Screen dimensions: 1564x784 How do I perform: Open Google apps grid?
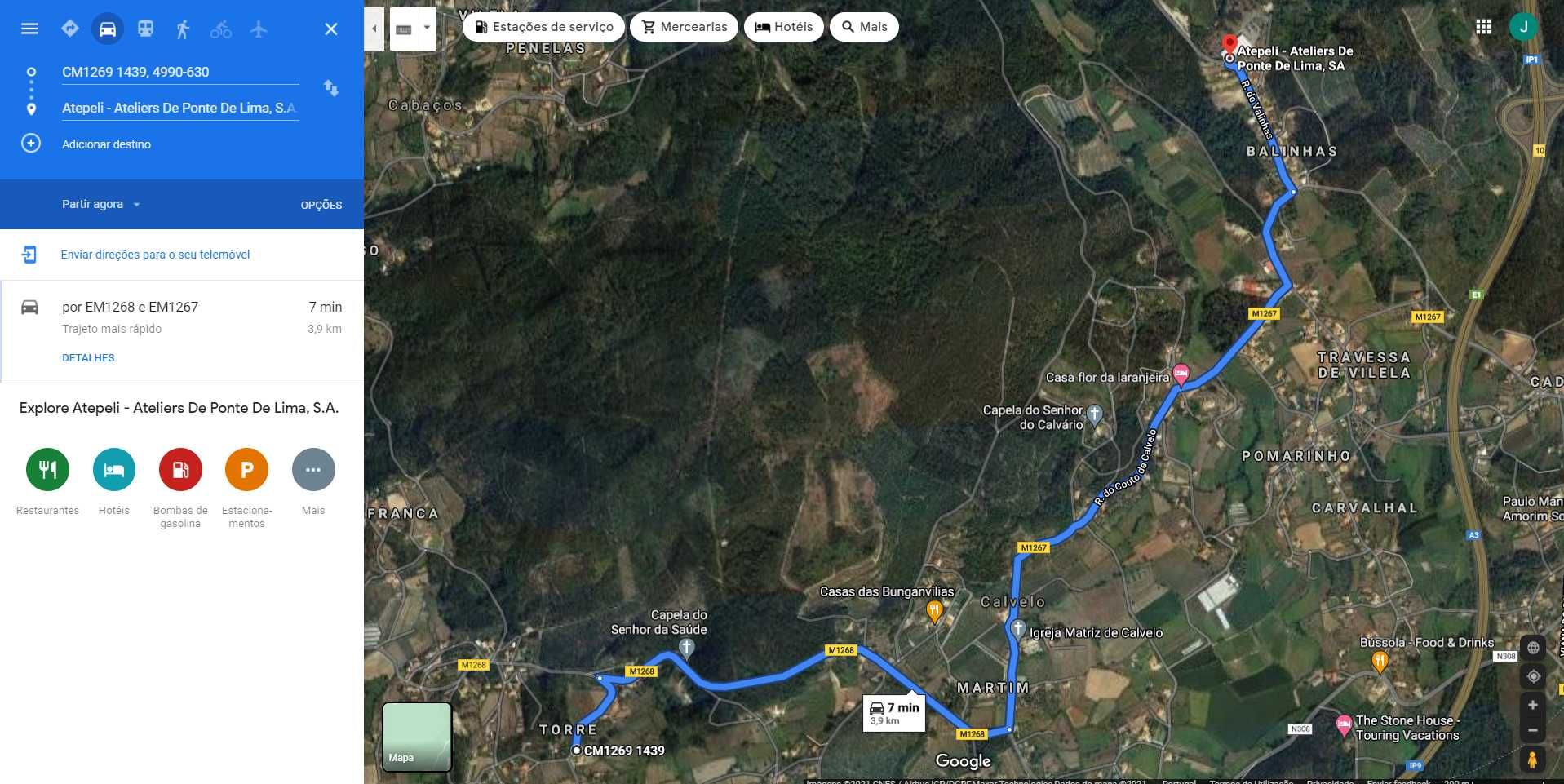pos(1483,27)
